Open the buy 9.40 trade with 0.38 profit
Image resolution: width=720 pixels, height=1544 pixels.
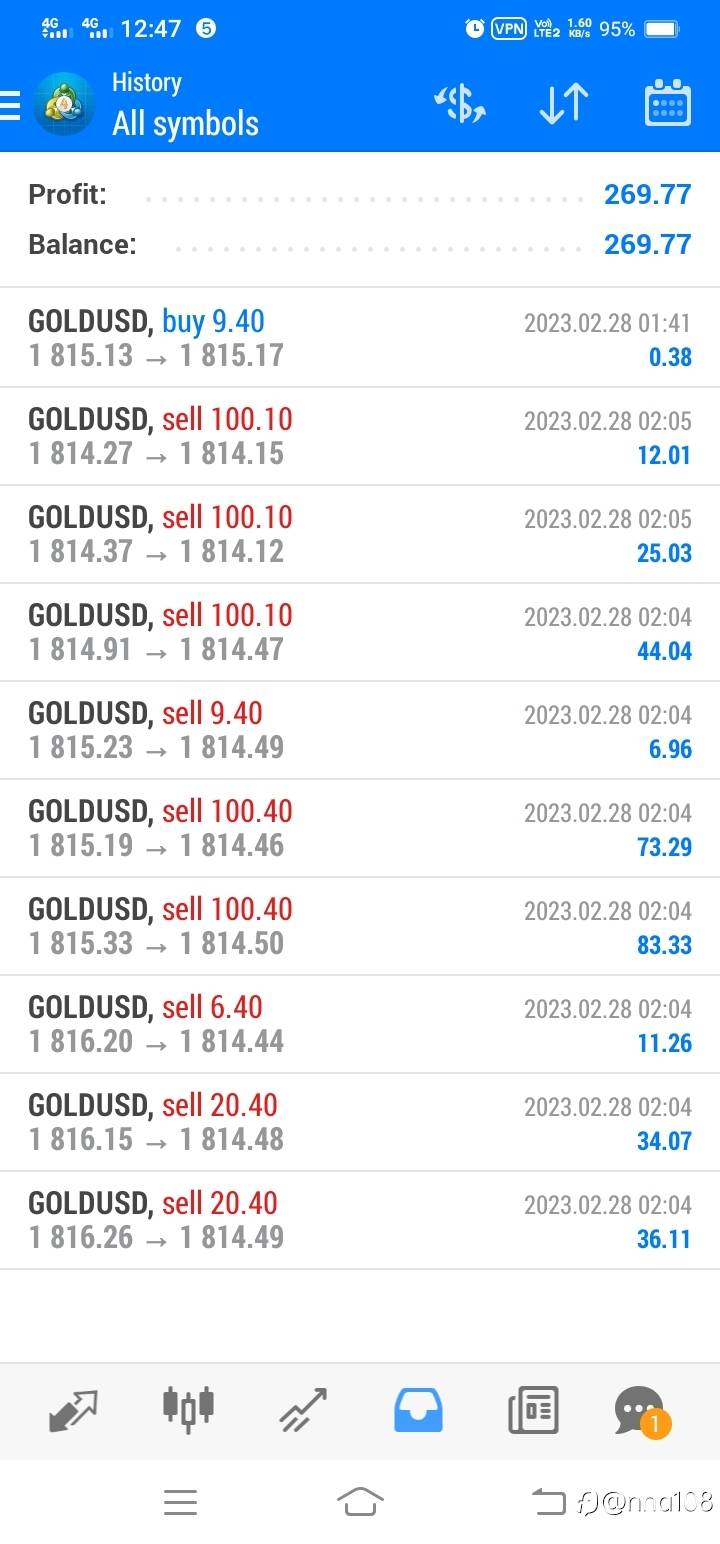point(360,338)
